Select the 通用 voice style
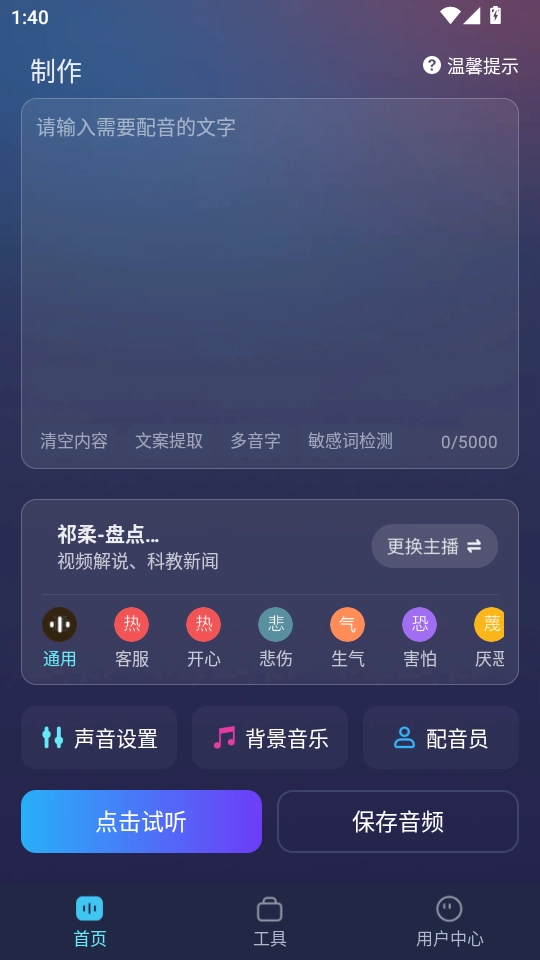Image resolution: width=540 pixels, height=960 pixels. 59,638
